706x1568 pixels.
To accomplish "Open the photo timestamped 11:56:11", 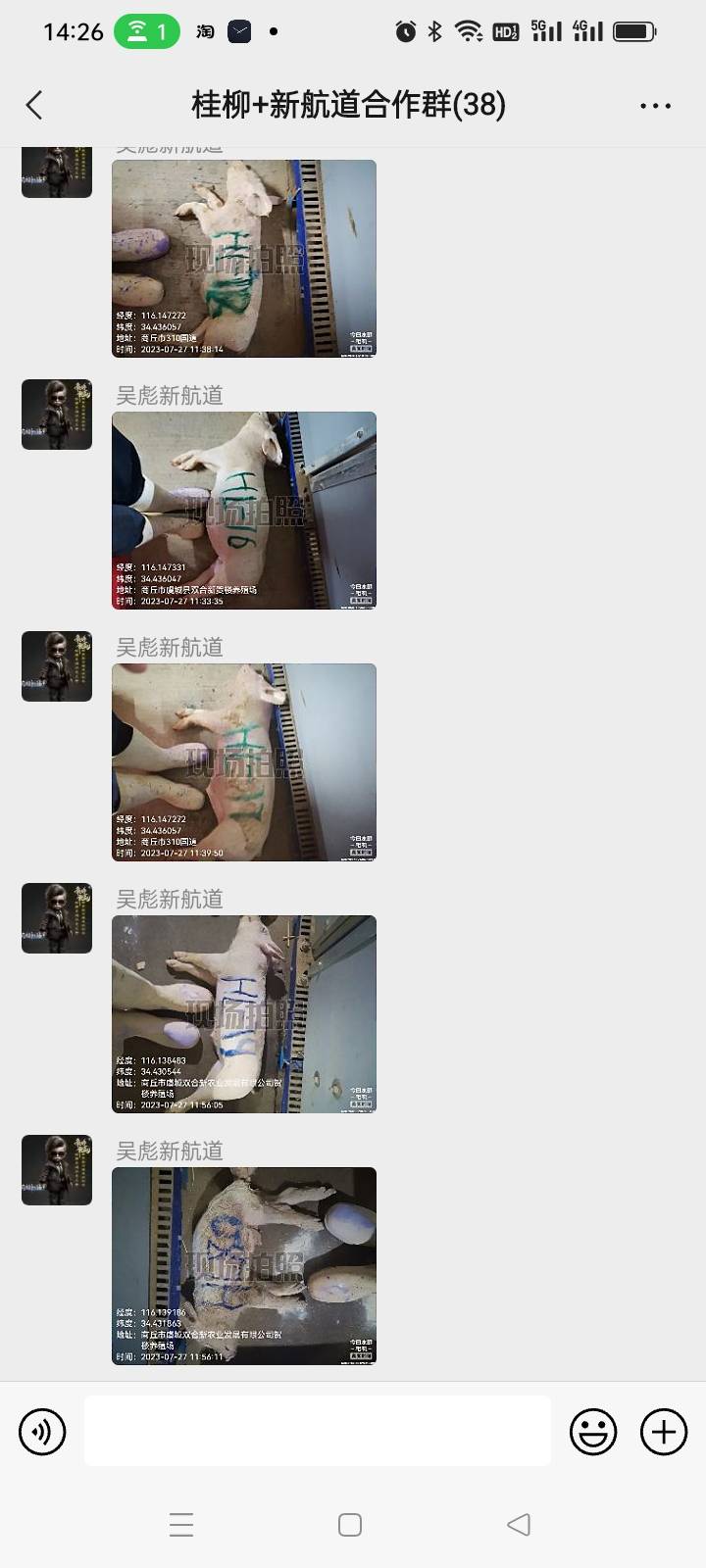I will coord(244,1266).
